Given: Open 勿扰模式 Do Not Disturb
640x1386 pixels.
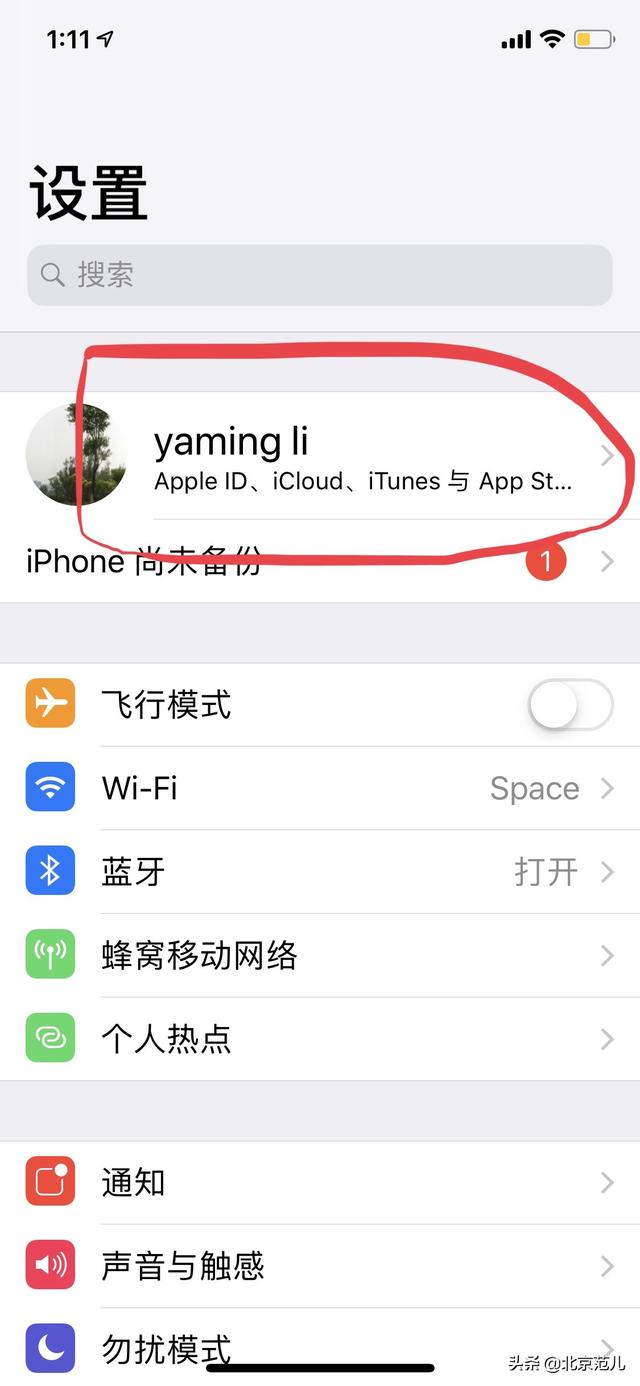Looking at the screenshot, I should pos(320,1346).
